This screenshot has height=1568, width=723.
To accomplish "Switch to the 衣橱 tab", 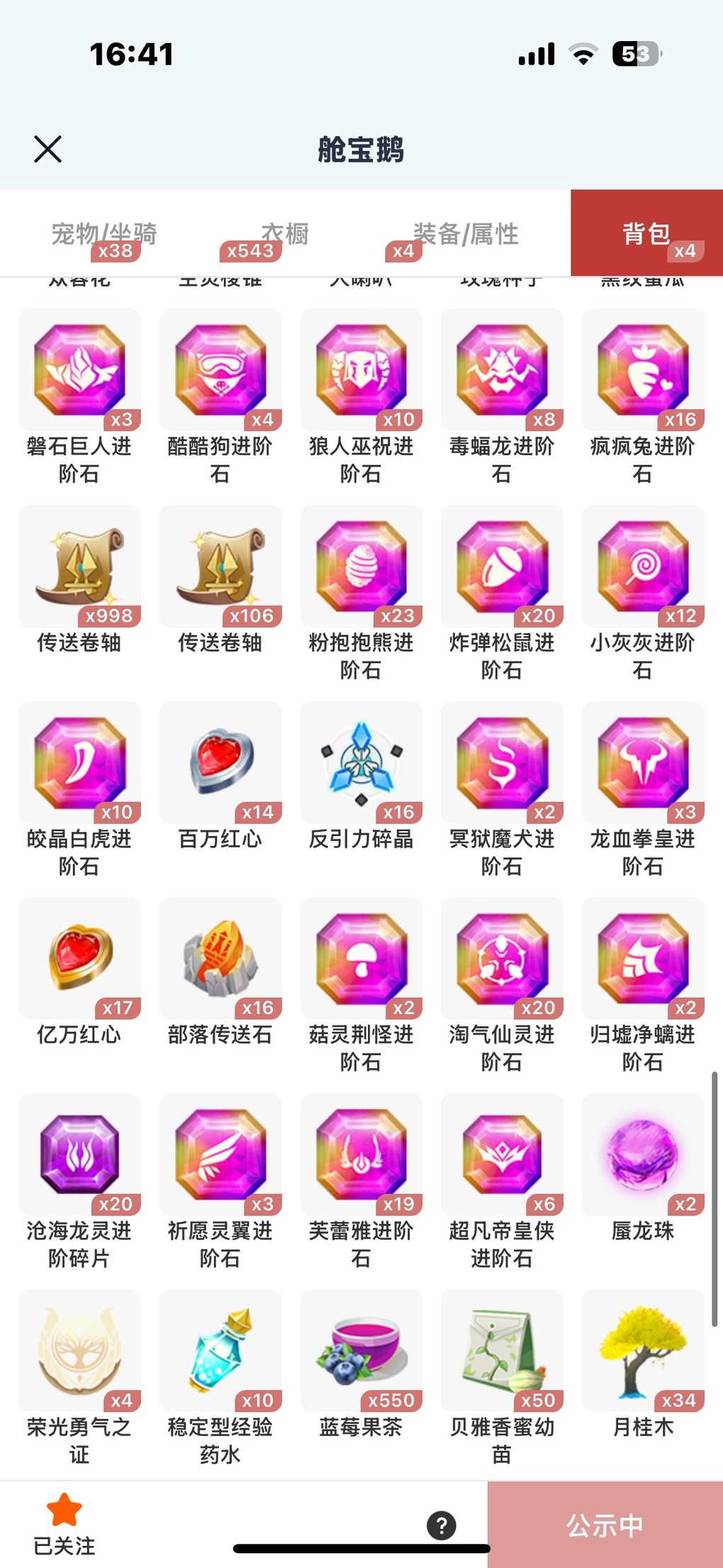I will point(284,234).
